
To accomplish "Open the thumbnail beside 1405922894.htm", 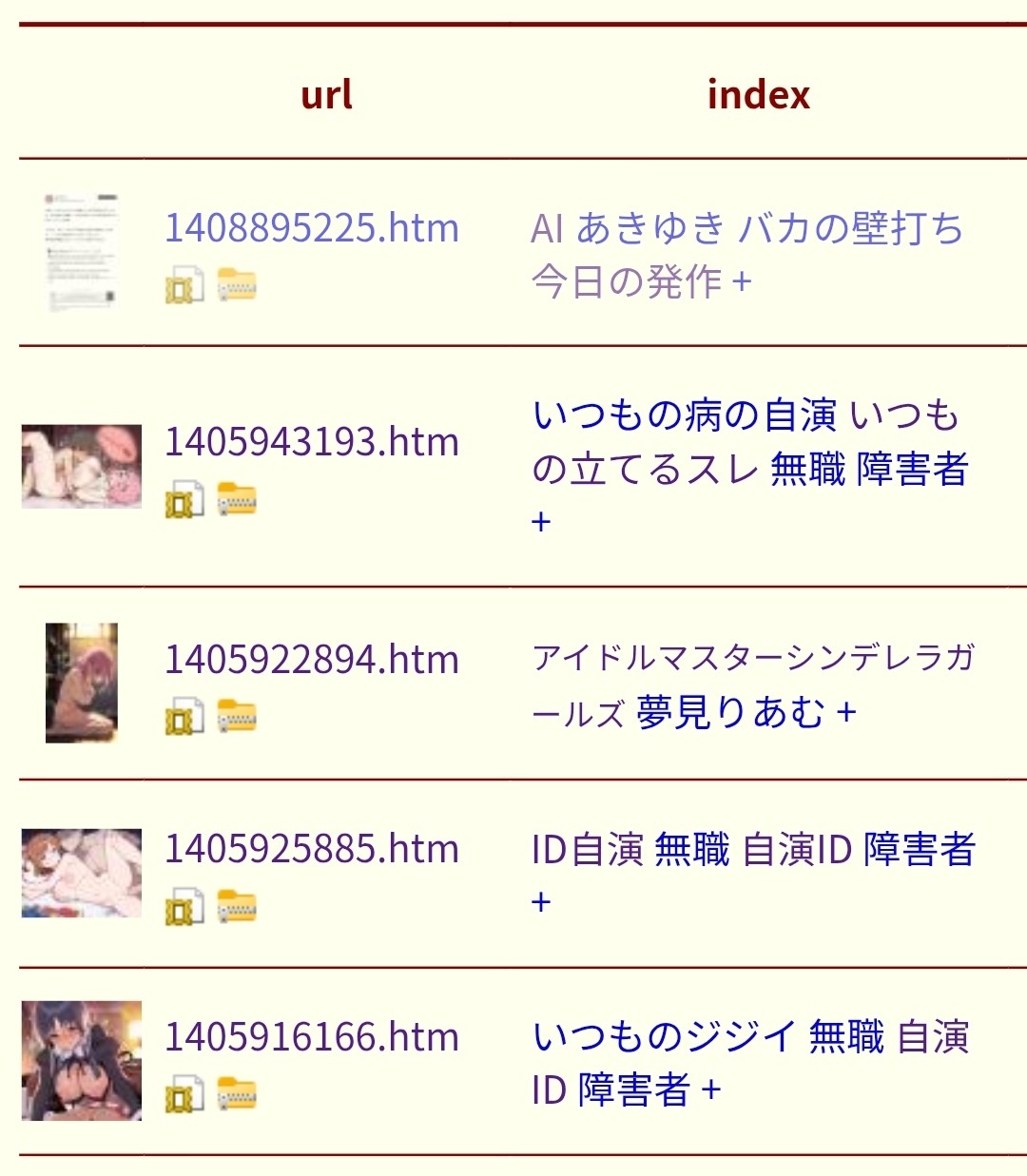I will pos(82,683).
